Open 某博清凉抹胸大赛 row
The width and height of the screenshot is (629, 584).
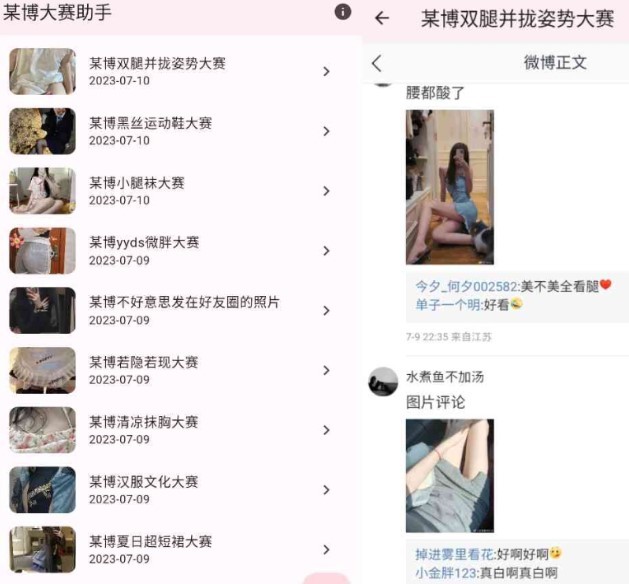[180, 430]
